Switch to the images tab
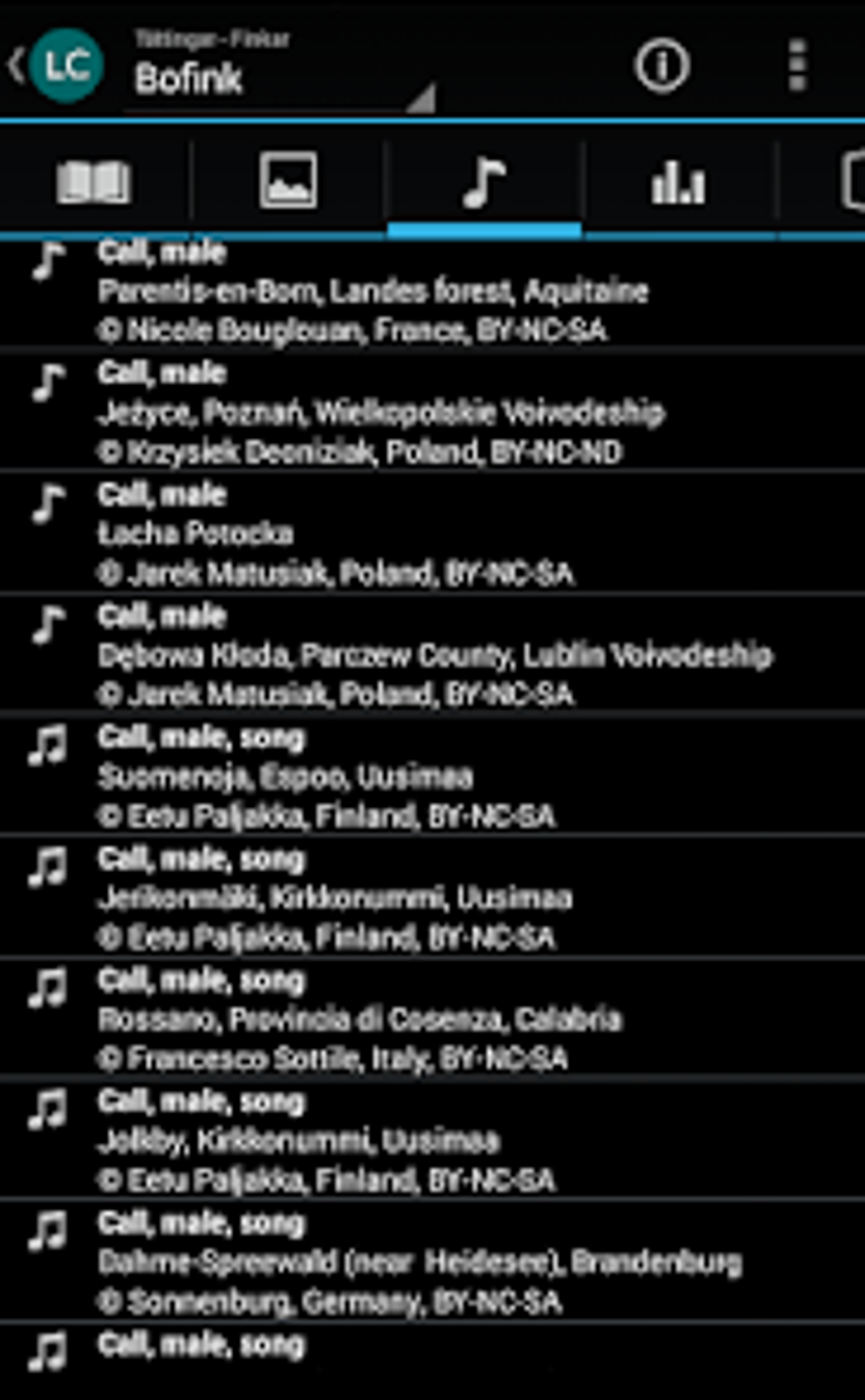 click(288, 182)
